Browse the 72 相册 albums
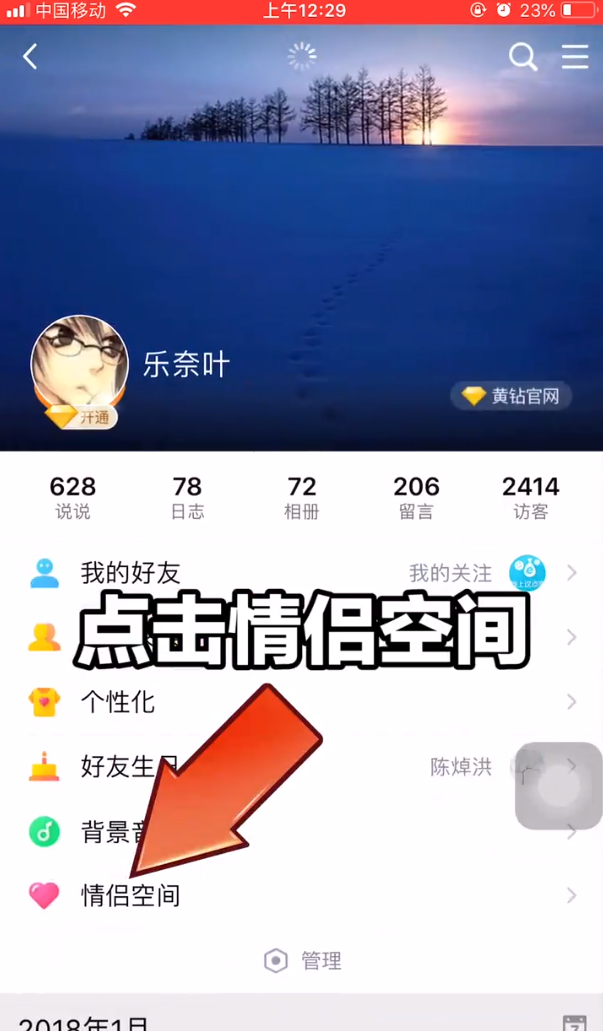Viewport: 603px width, 1031px height. click(x=302, y=497)
